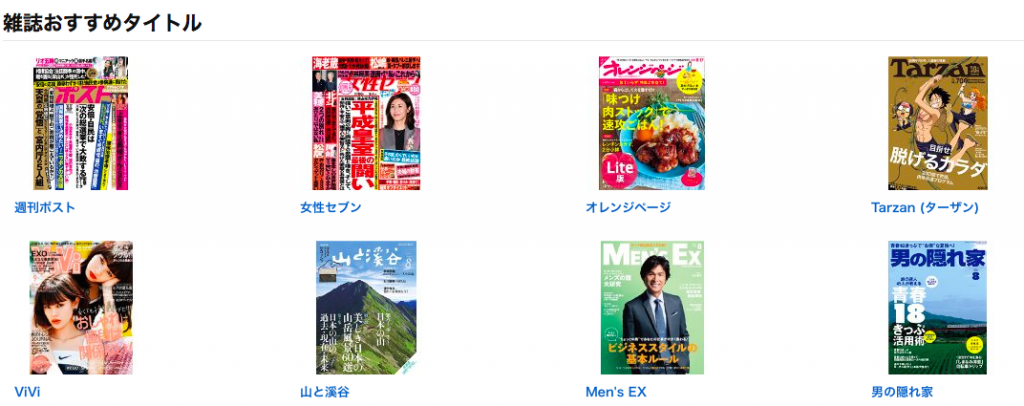Tap the ViVi title link

(27, 391)
